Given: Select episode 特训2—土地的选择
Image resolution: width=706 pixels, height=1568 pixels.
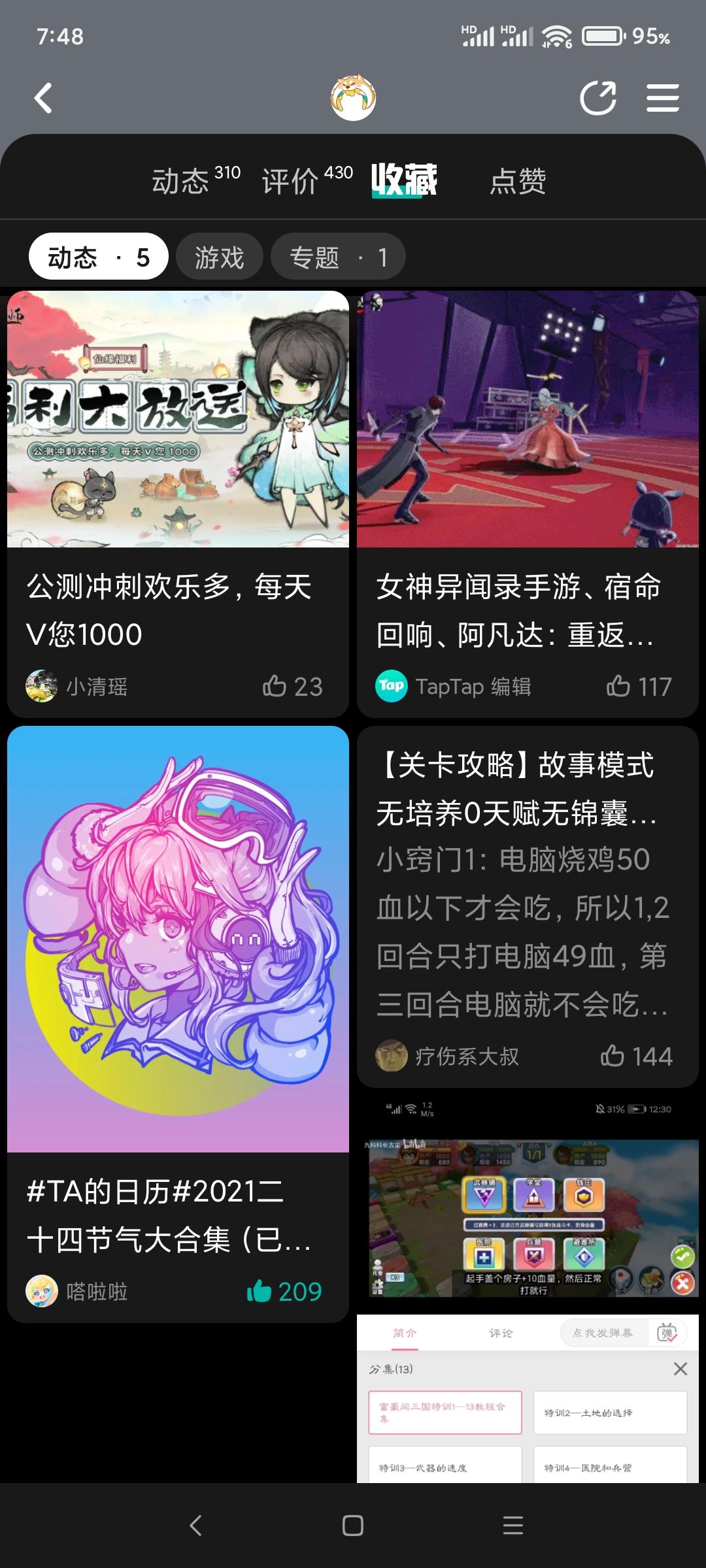Looking at the screenshot, I should click(609, 1412).
